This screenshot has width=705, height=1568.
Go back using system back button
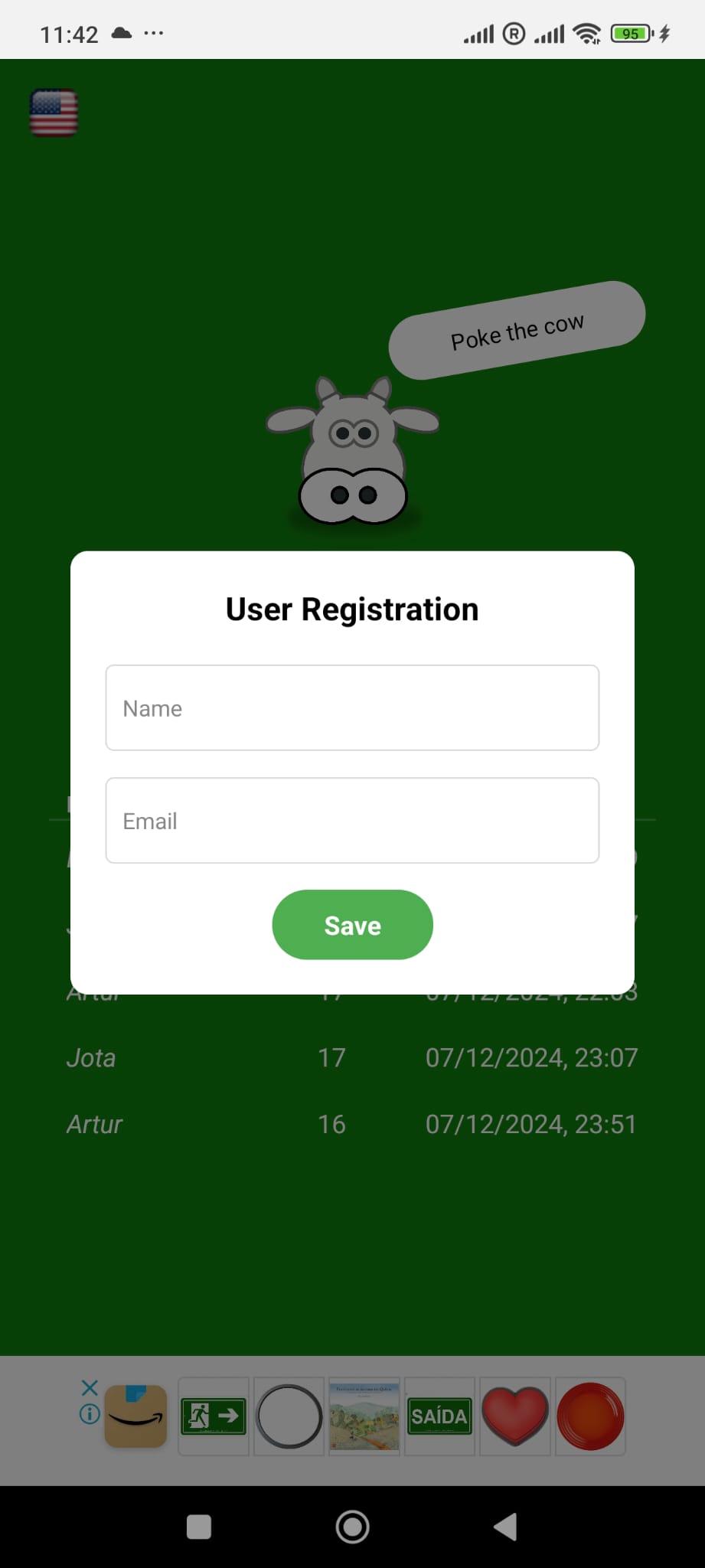(x=505, y=1527)
